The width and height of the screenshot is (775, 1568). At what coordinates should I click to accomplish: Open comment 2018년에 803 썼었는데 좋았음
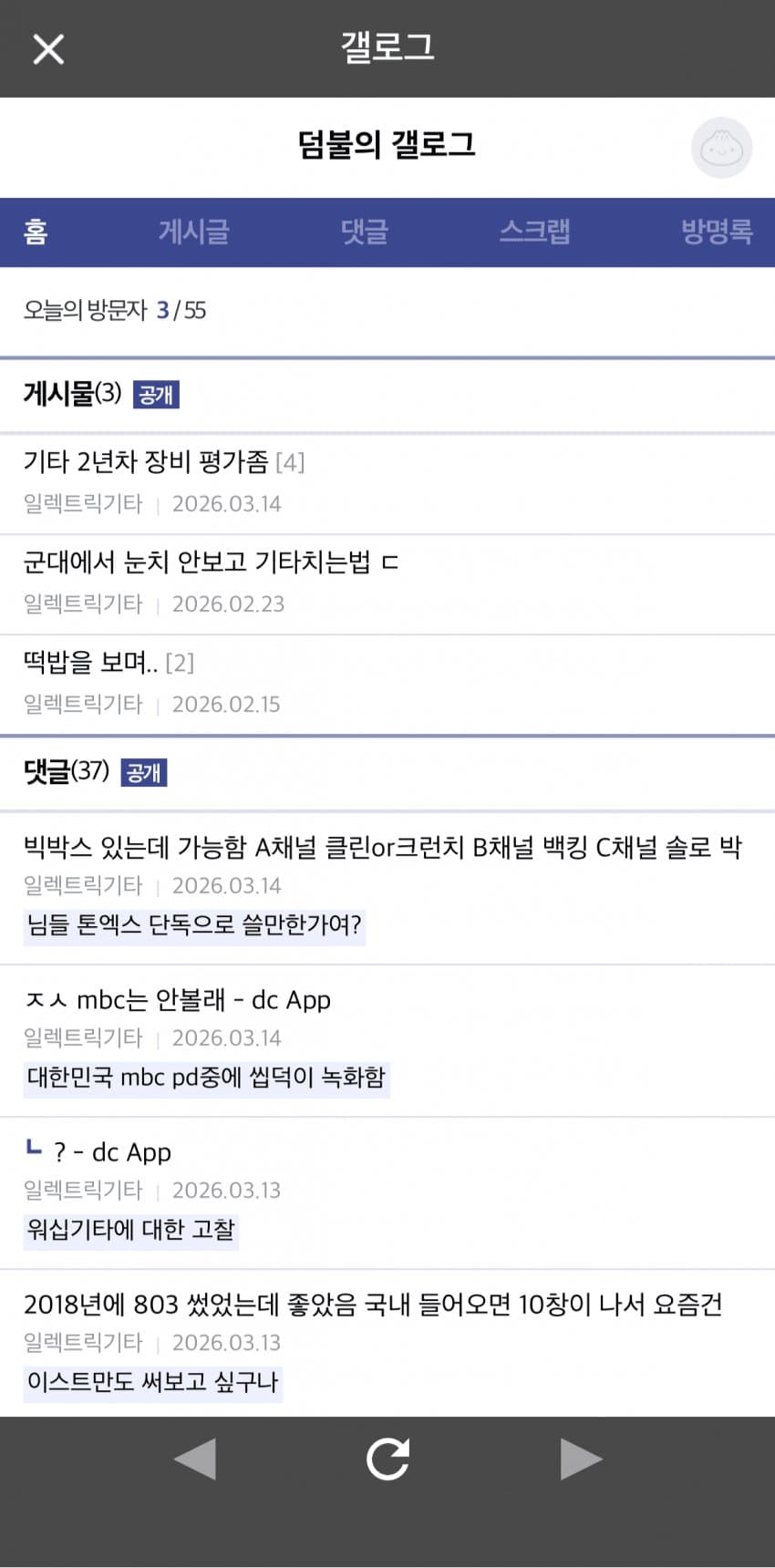(373, 1305)
